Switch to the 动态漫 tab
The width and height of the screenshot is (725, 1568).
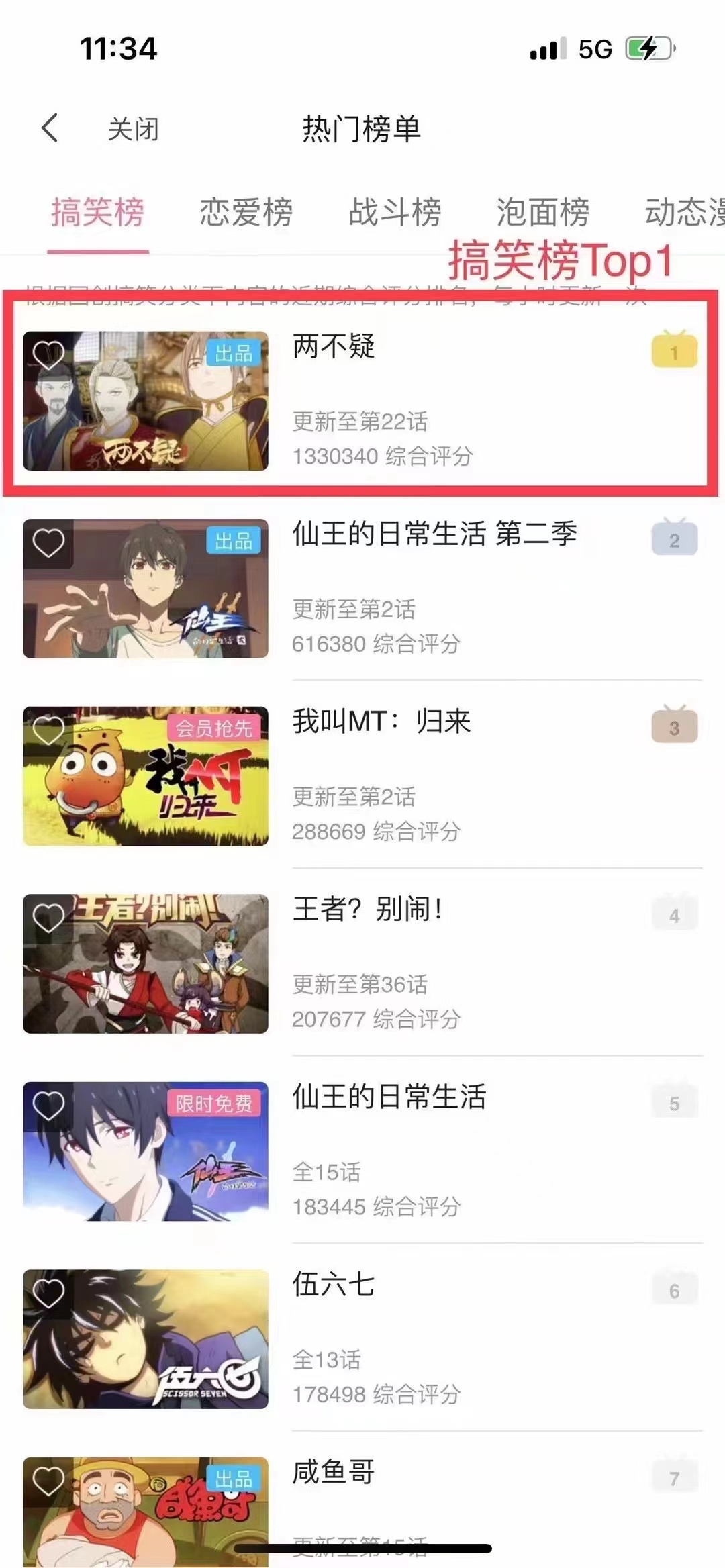pos(685,212)
